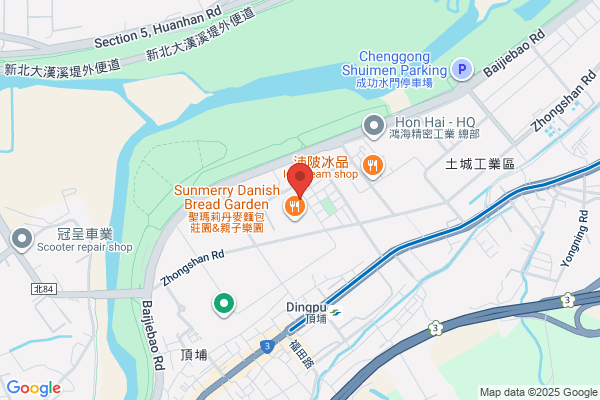Tap the ice cream shop restaurant pin

click(373, 167)
